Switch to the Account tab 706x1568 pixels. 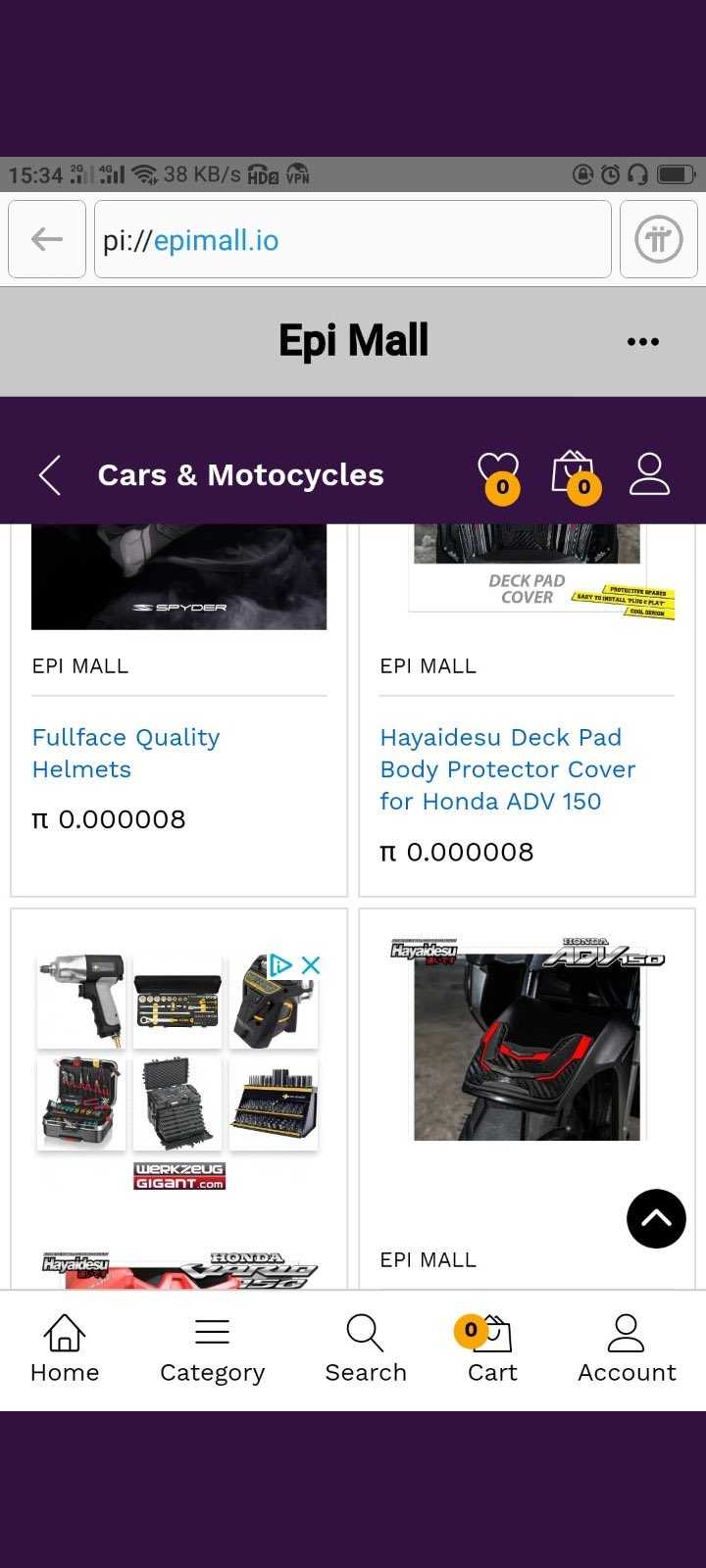point(627,1349)
